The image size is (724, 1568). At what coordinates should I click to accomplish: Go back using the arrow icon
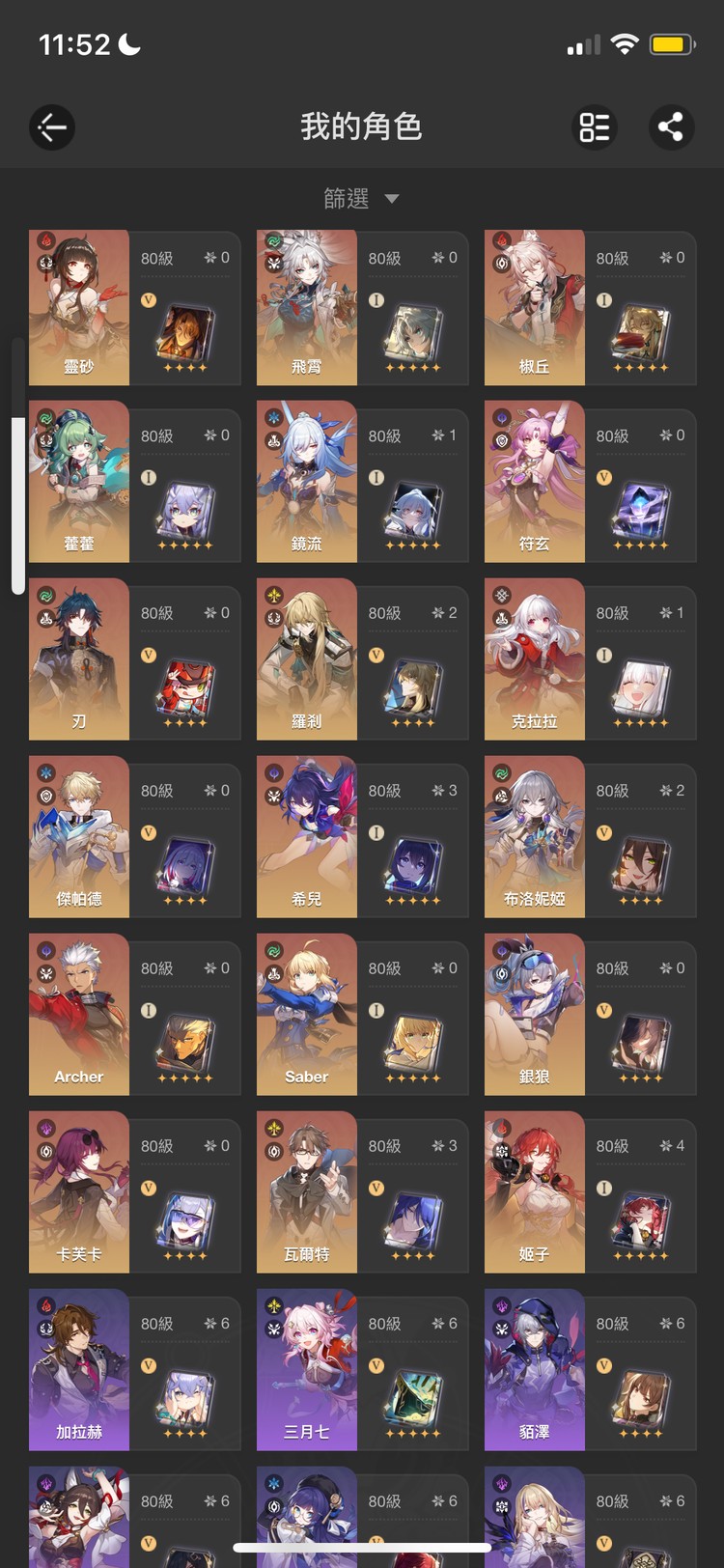click(x=52, y=127)
